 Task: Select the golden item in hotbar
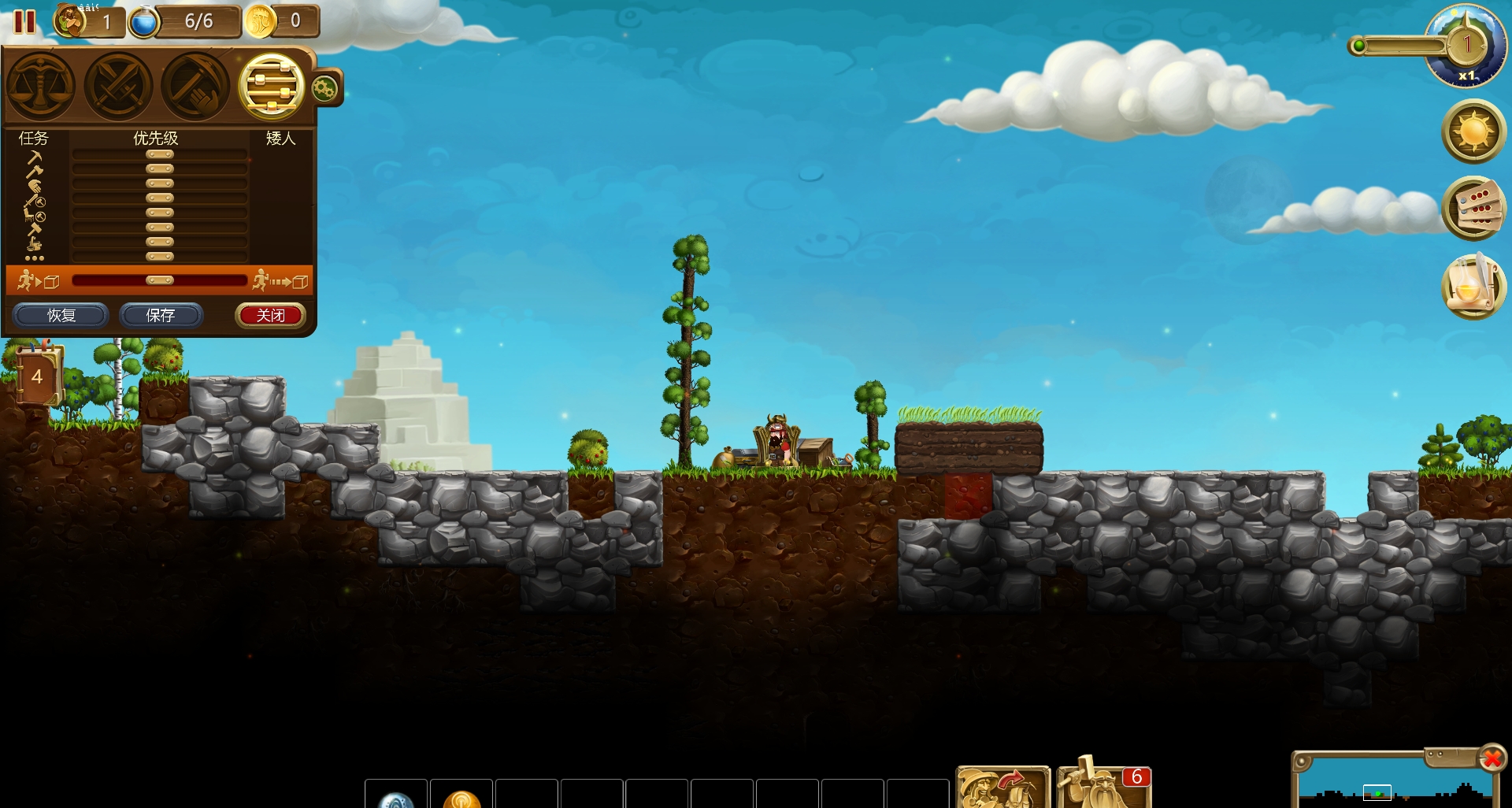pyautogui.click(x=461, y=797)
